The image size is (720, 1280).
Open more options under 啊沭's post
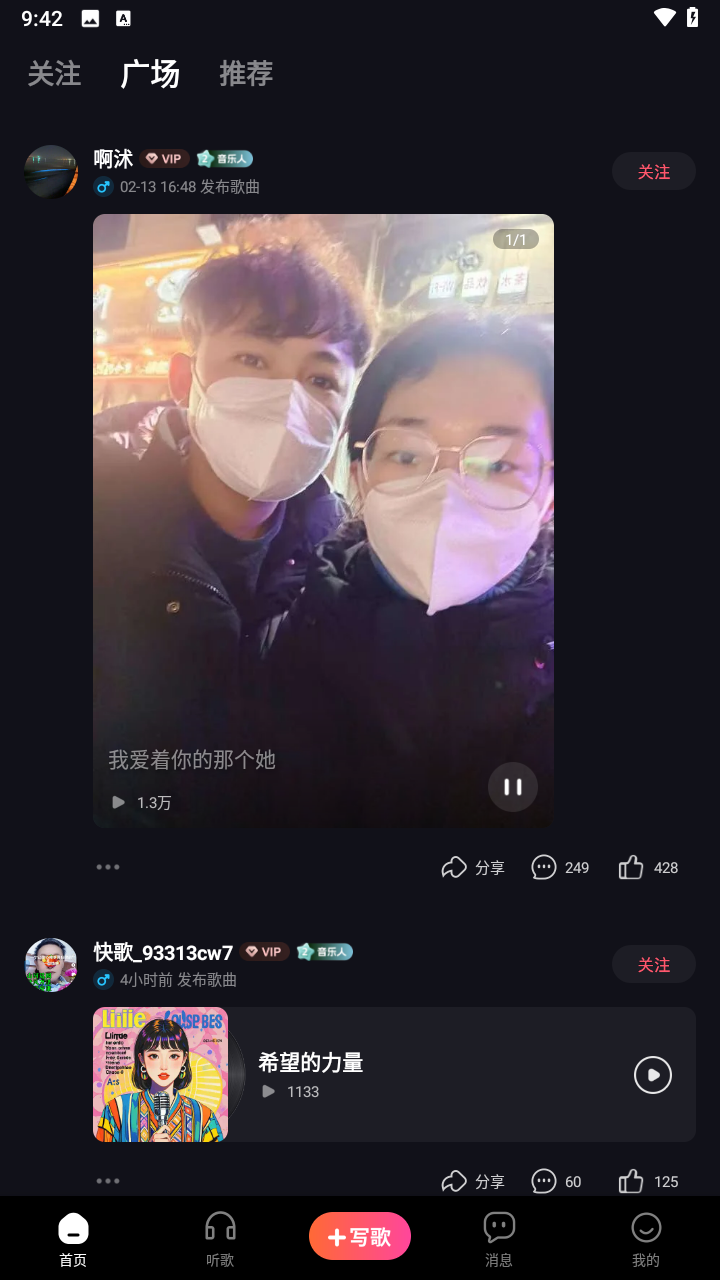click(x=108, y=867)
